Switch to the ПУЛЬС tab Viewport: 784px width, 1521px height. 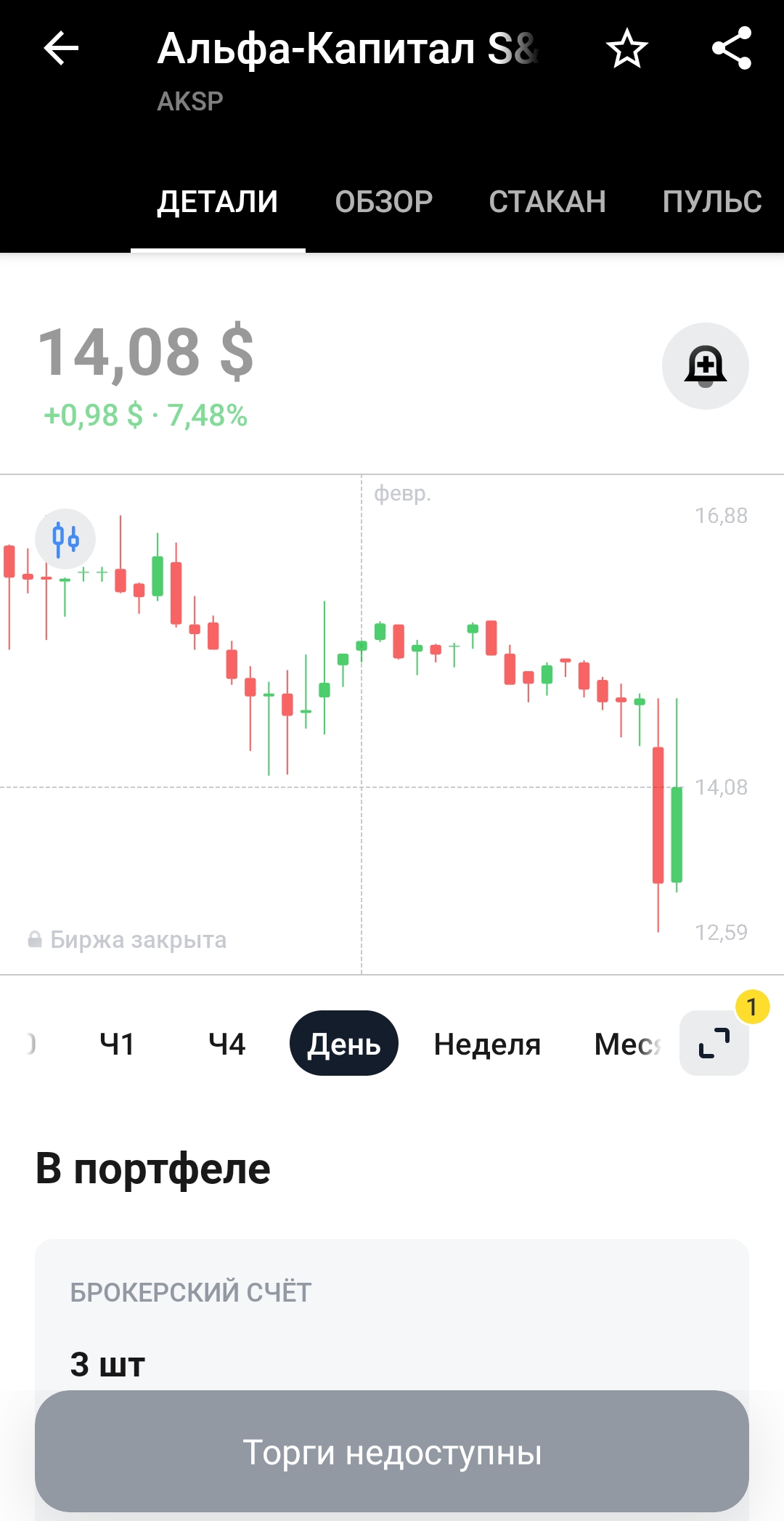711,202
